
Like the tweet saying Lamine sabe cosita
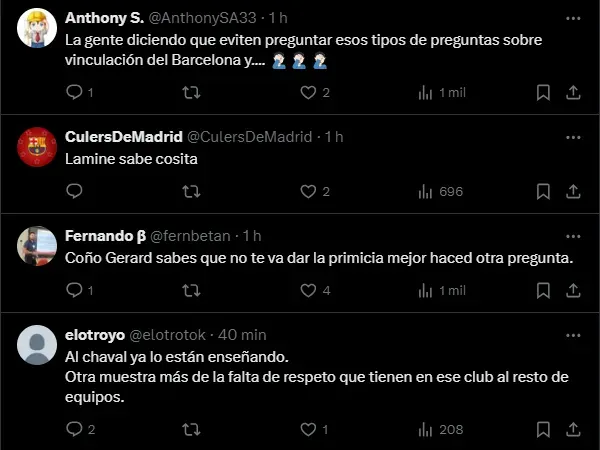point(308,191)
